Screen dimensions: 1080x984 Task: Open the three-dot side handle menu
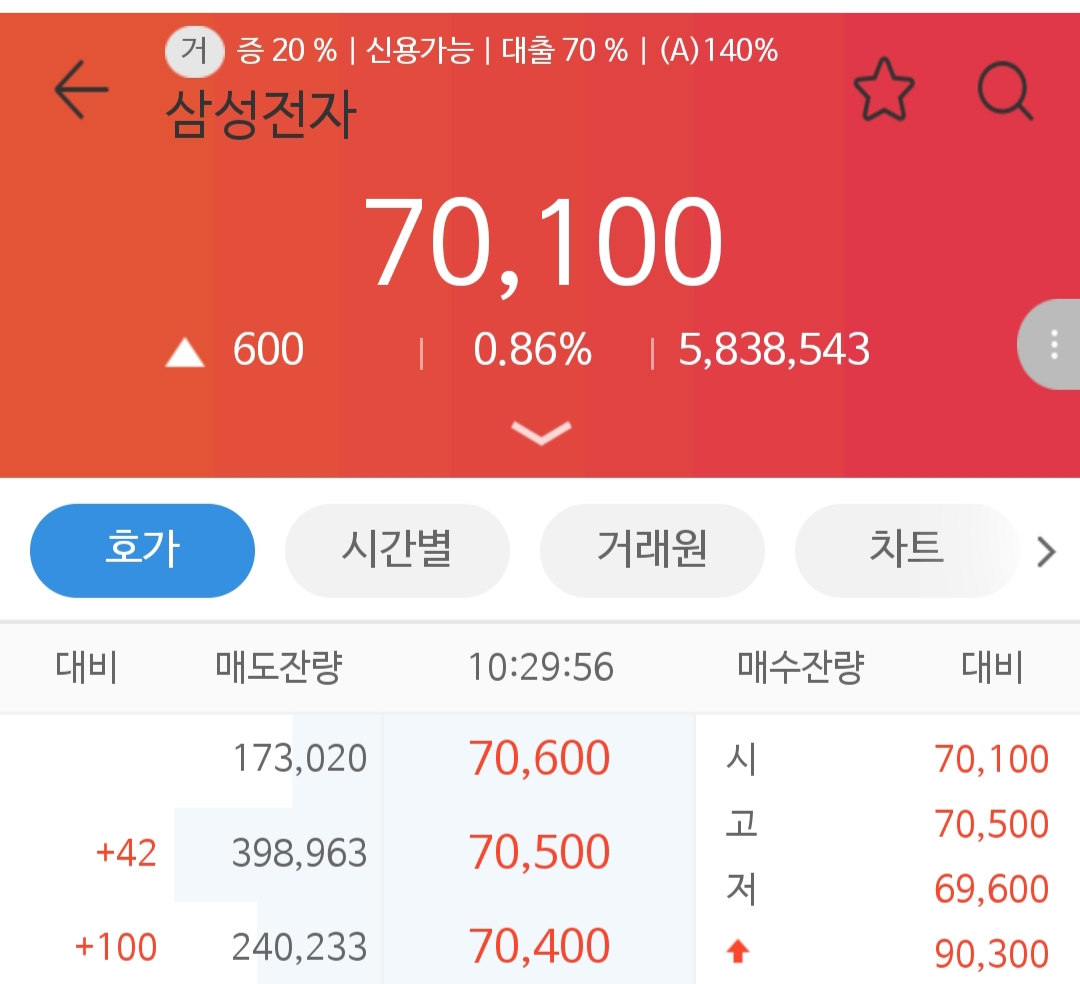[1053, 344]
